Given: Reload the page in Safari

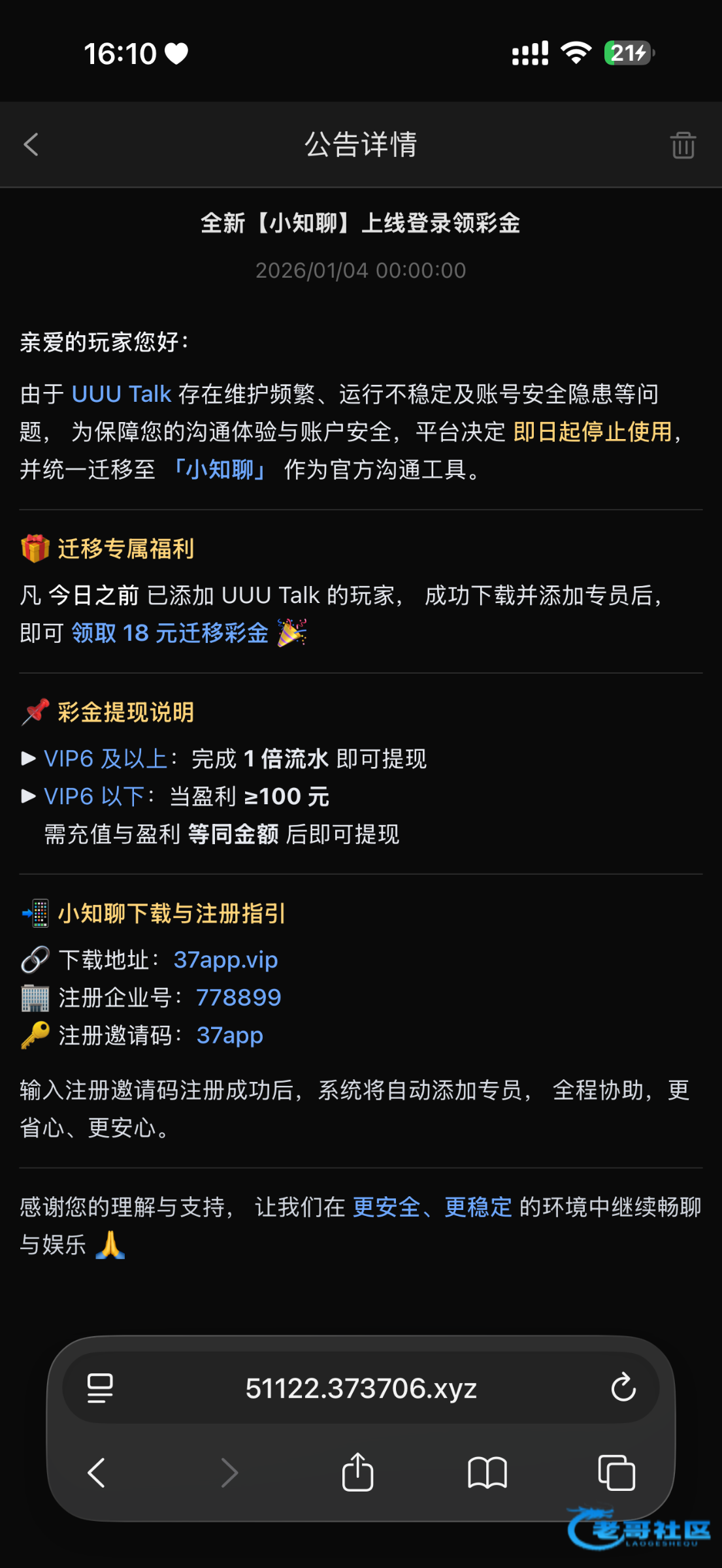Looking at the screenshot, I should [x=623, y=1387].
